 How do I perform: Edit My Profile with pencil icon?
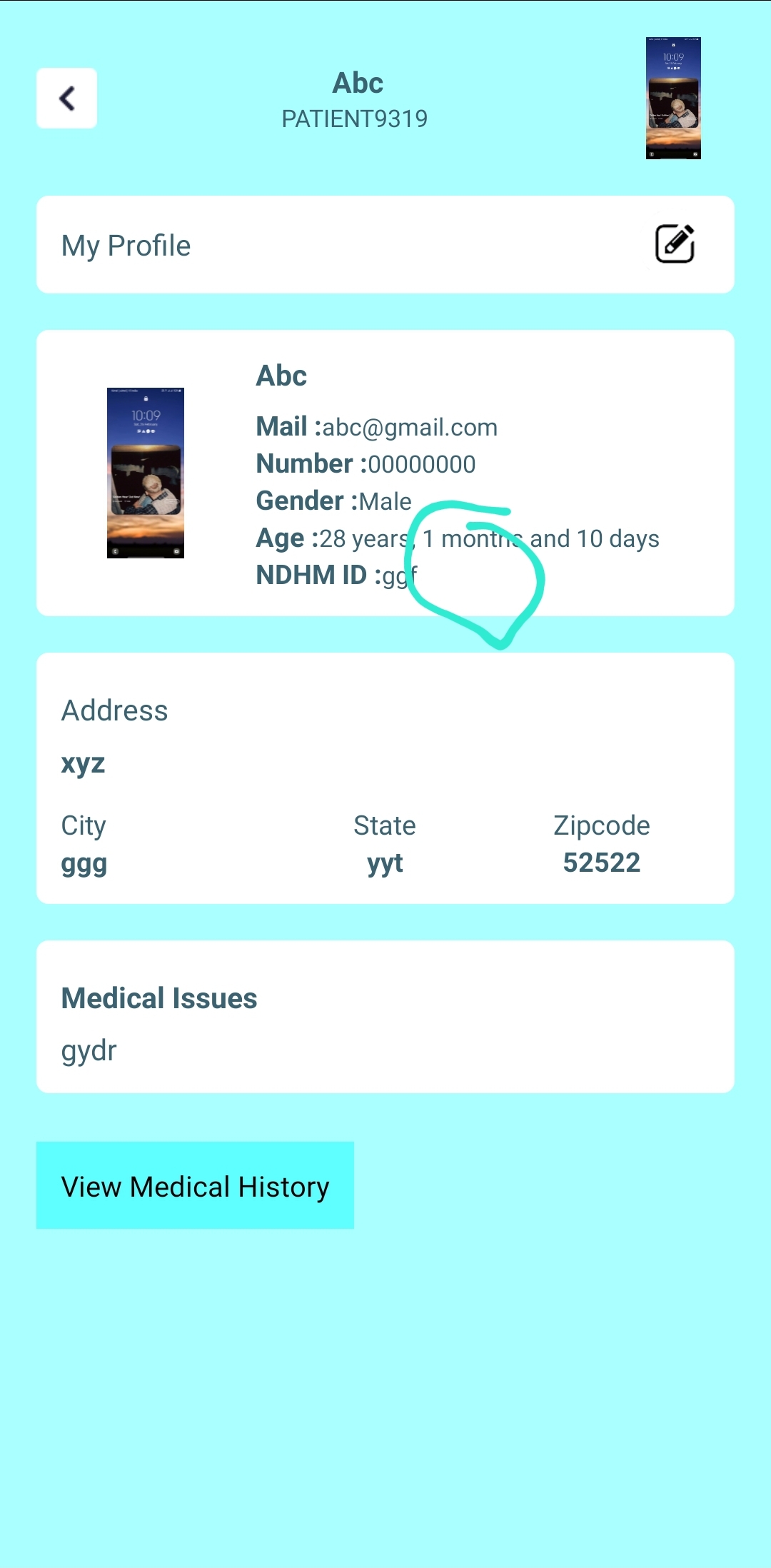(675, 244)
